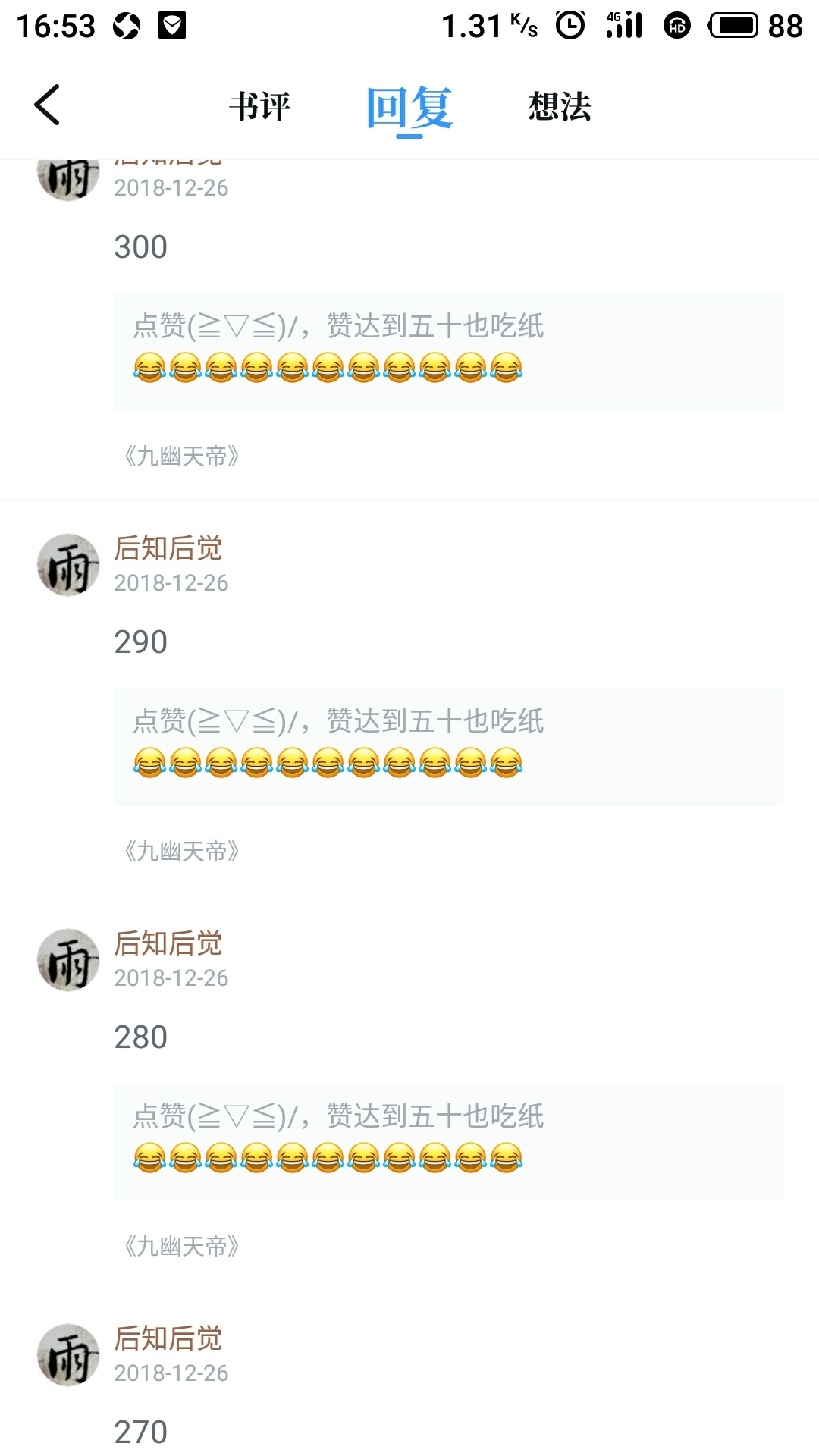Switch to the 书评 tab
This screenshot has height=1456, width=819.
point(259,106)
